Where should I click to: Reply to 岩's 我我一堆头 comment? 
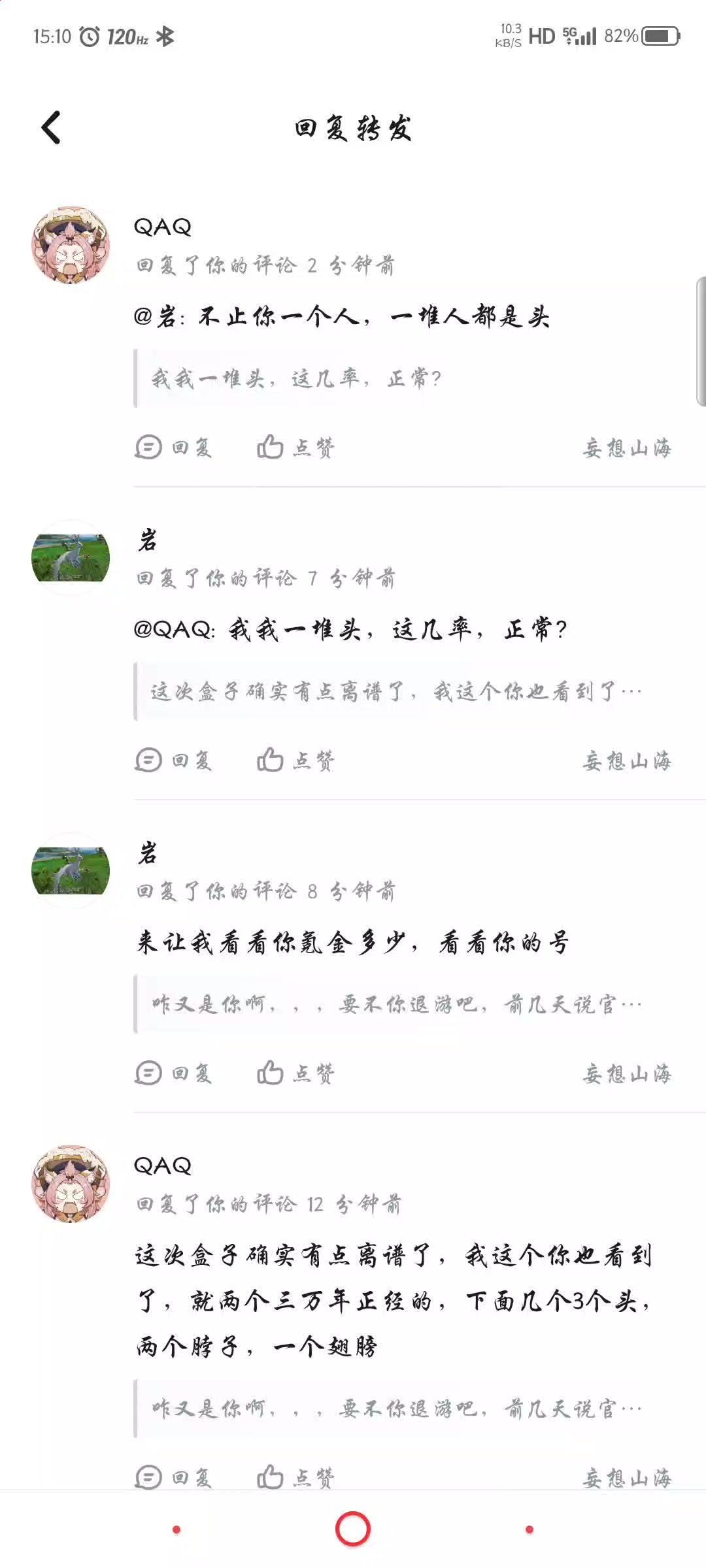click(174, 760)
